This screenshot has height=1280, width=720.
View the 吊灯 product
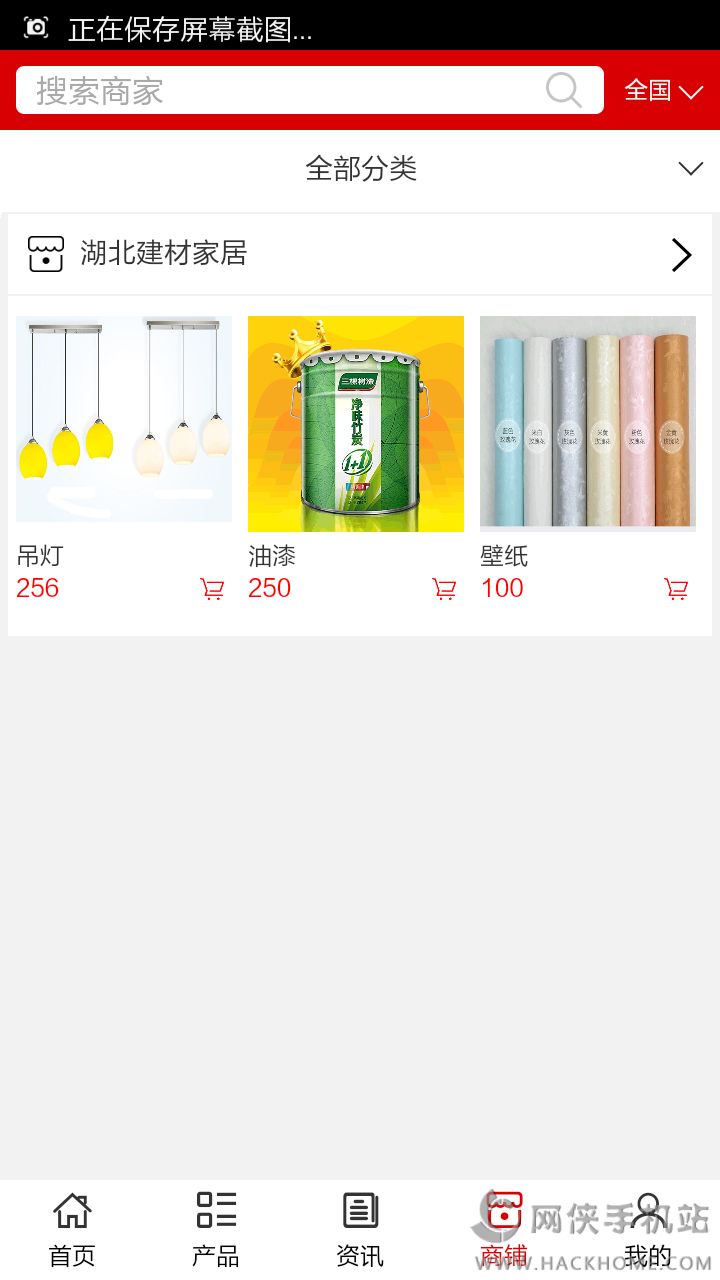124,420
